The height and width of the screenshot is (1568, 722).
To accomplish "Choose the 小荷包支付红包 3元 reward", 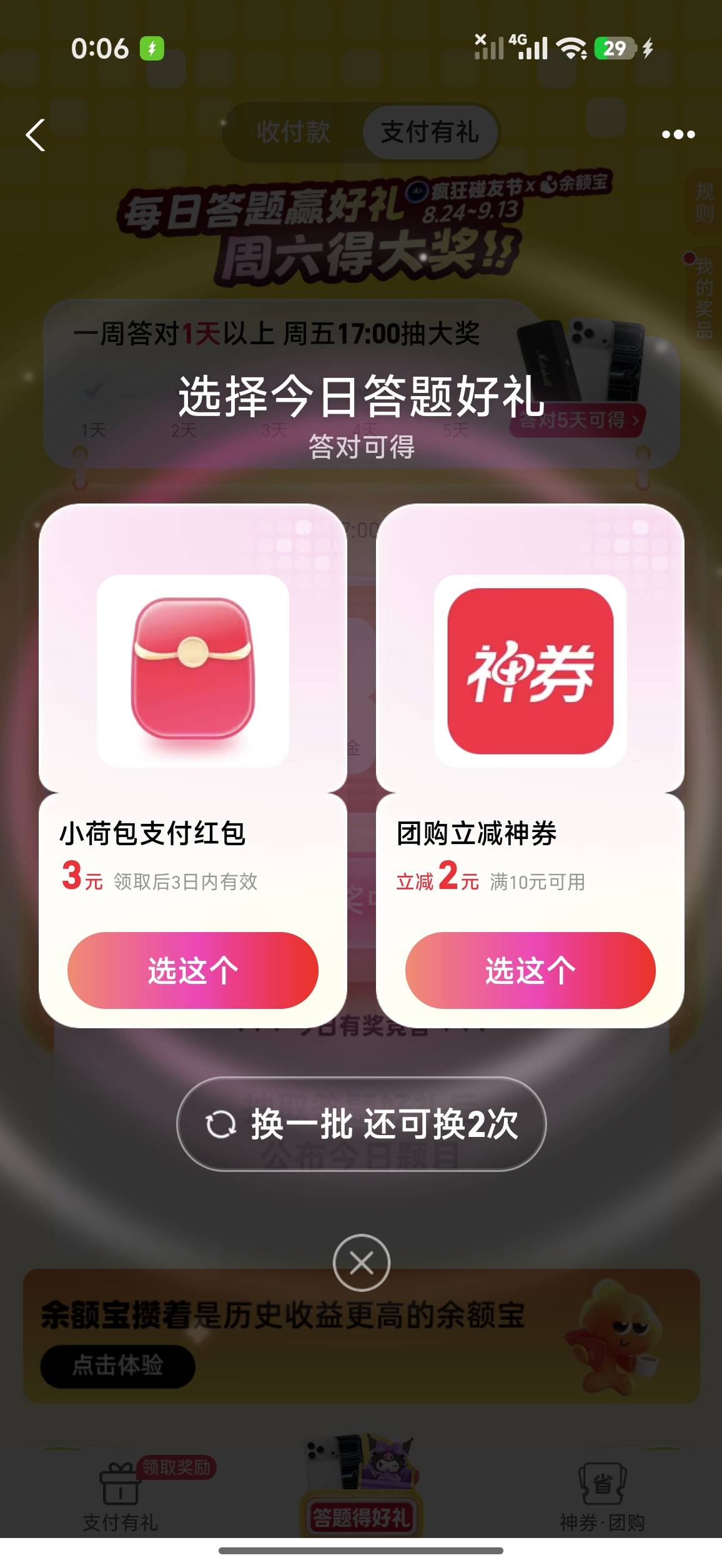I will click(193, 970).
